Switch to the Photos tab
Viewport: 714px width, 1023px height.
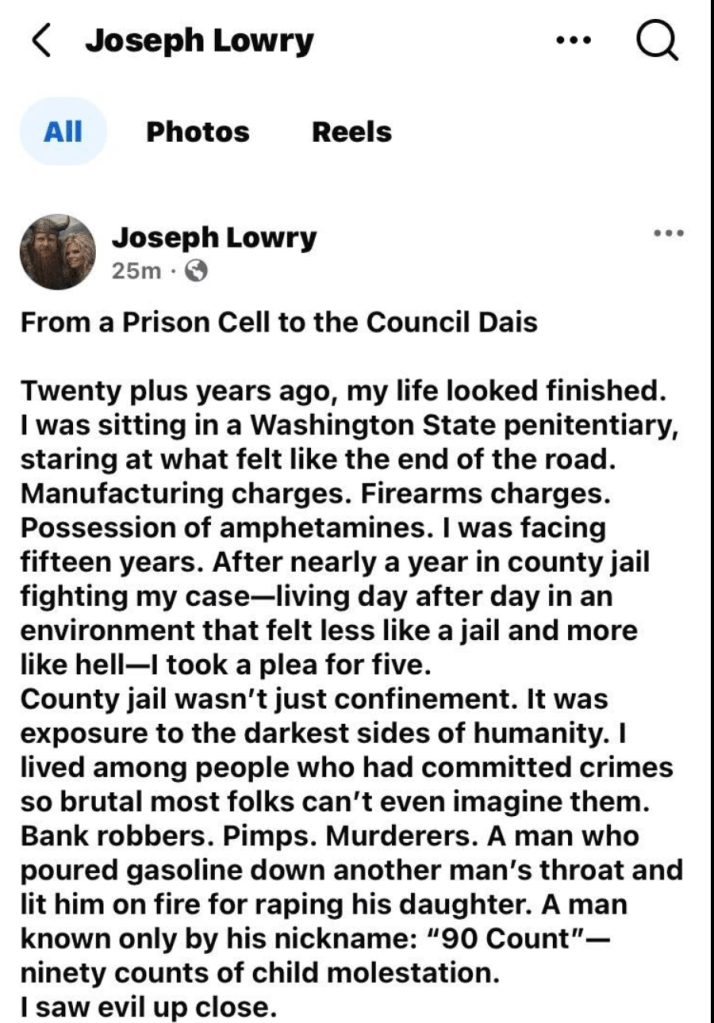pyautogui.click(x=198, y=132)
